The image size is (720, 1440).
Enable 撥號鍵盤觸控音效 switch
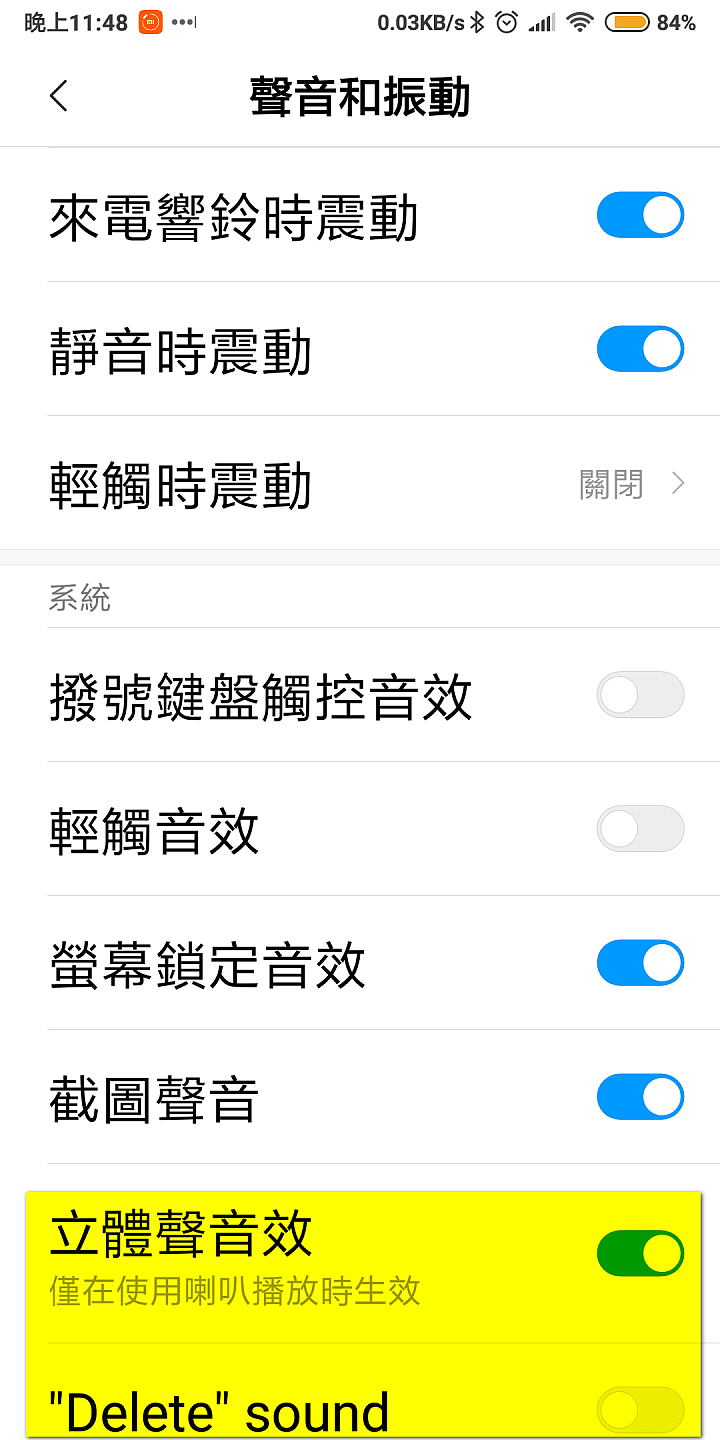[640, 696]
